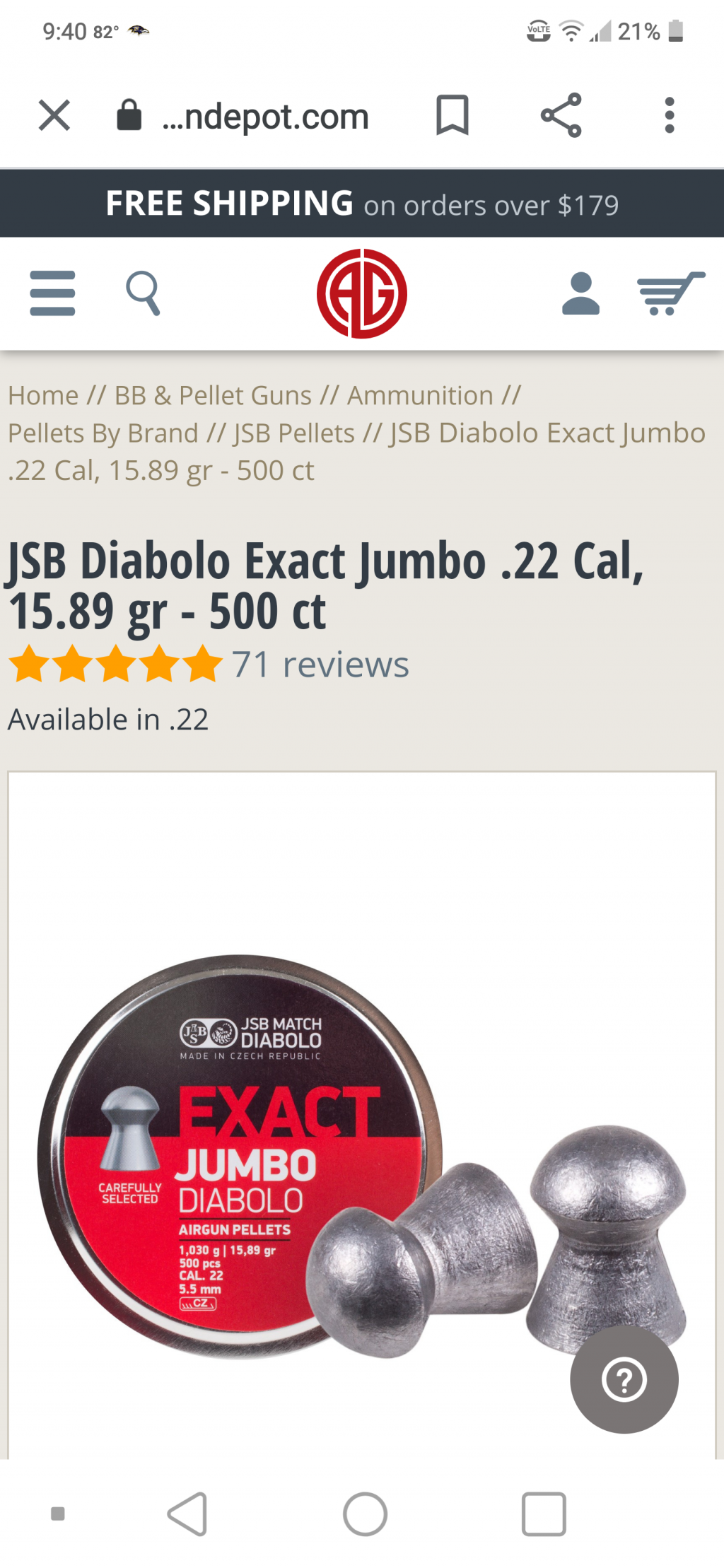Bookmark this page
Image resolution: width=724 pixels, height=1568 pixels.
[452, 115]
